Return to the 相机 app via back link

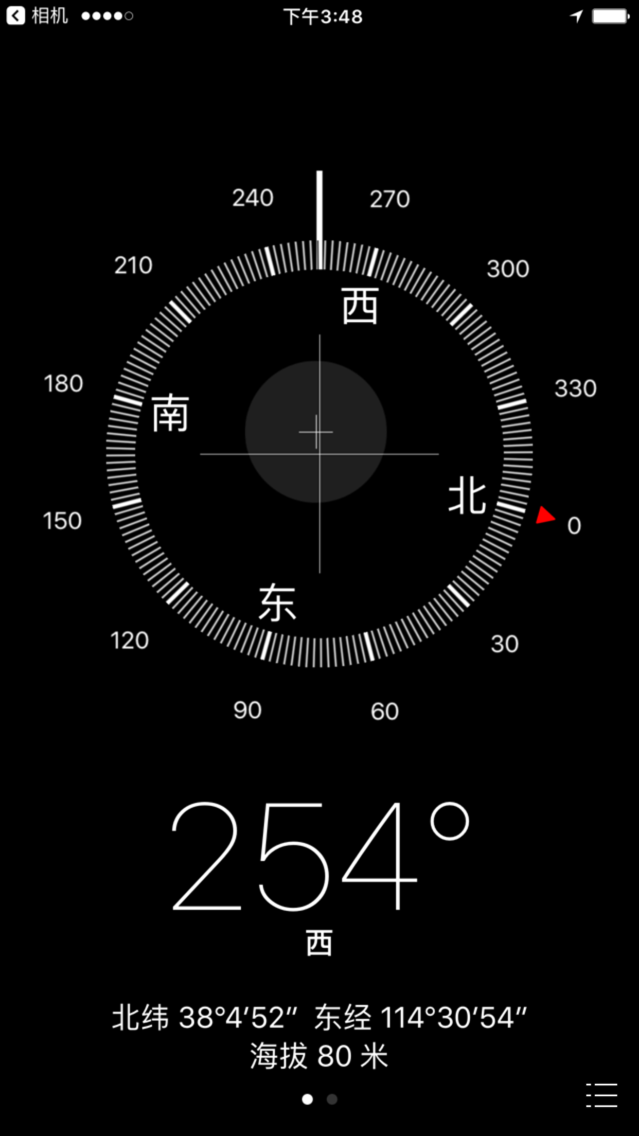pos(38,16)
